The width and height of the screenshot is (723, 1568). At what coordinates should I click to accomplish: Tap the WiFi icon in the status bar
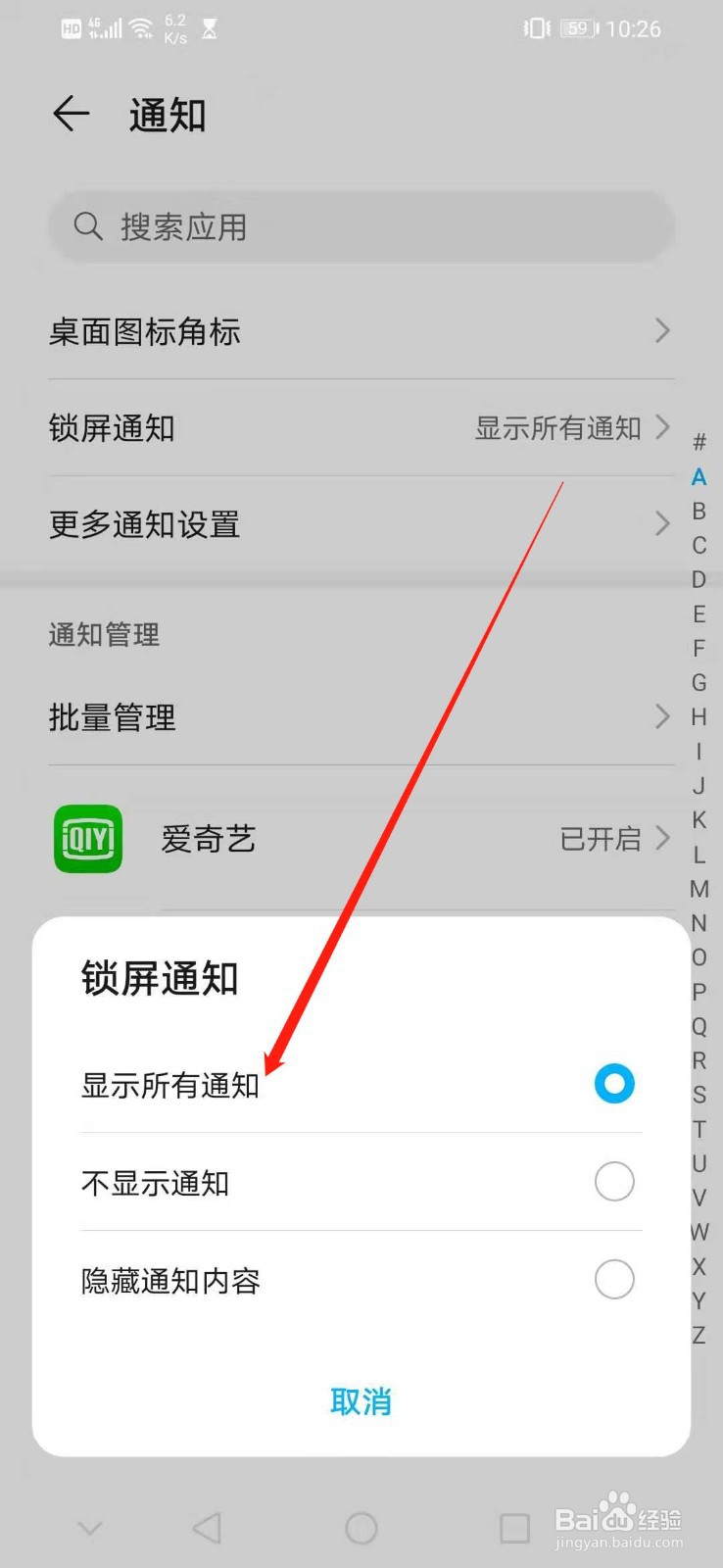pos(139,26)
